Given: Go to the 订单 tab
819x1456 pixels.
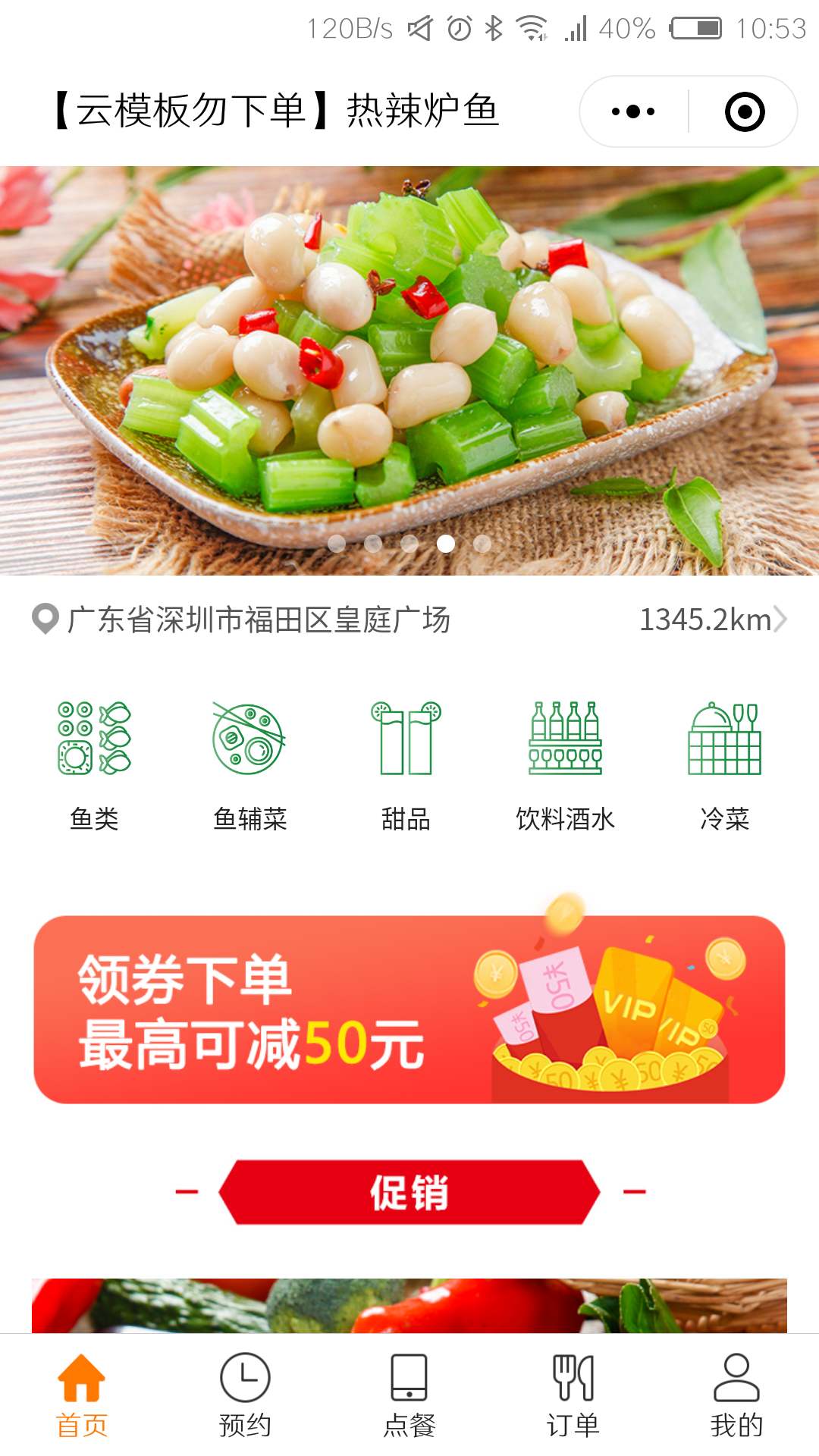Looking at the screenshot, I should pyautogui.click(x=573, y=1395).
